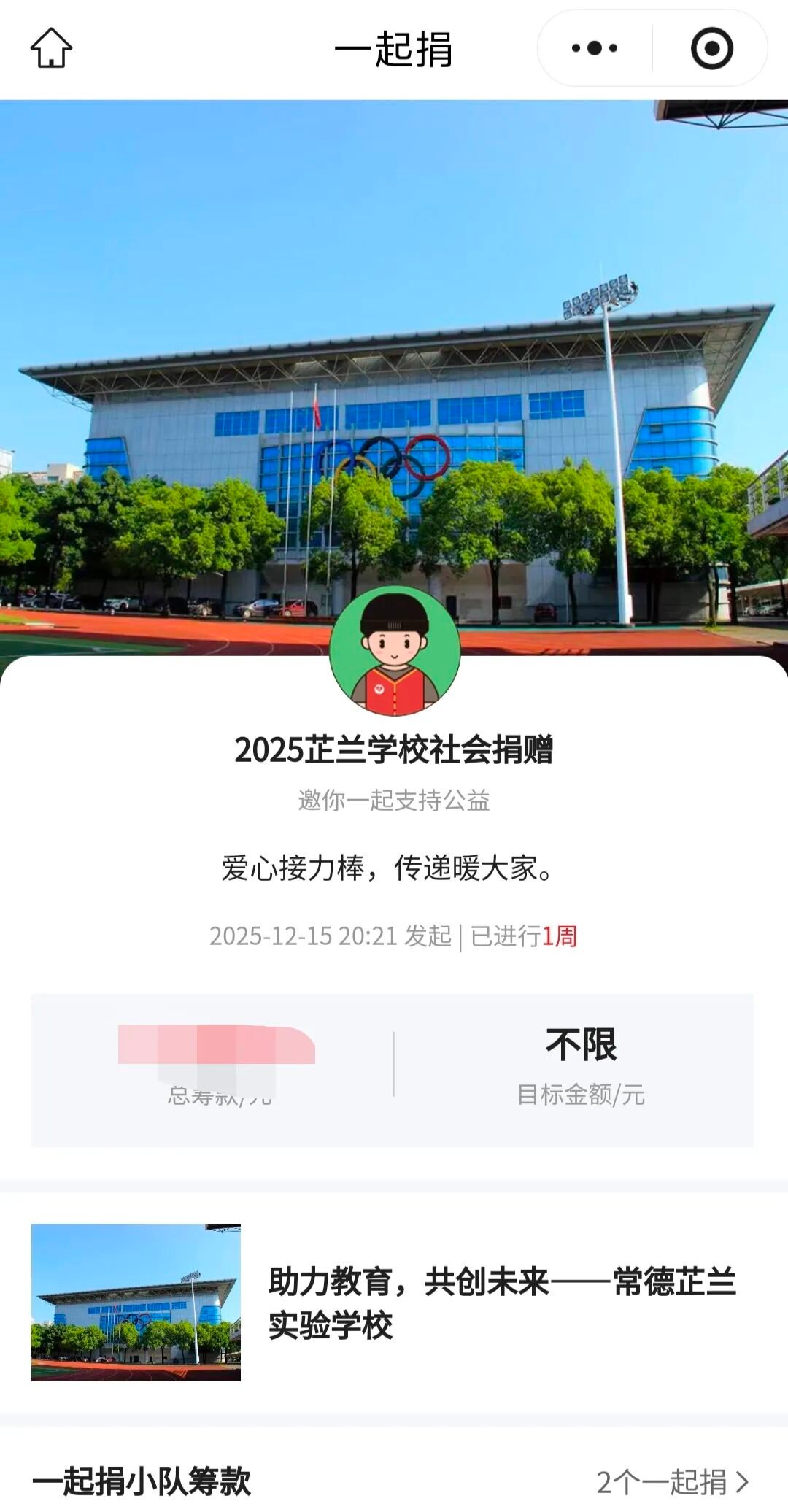
Task: Close the mini program with the circle button
Action: click(711, 49)
